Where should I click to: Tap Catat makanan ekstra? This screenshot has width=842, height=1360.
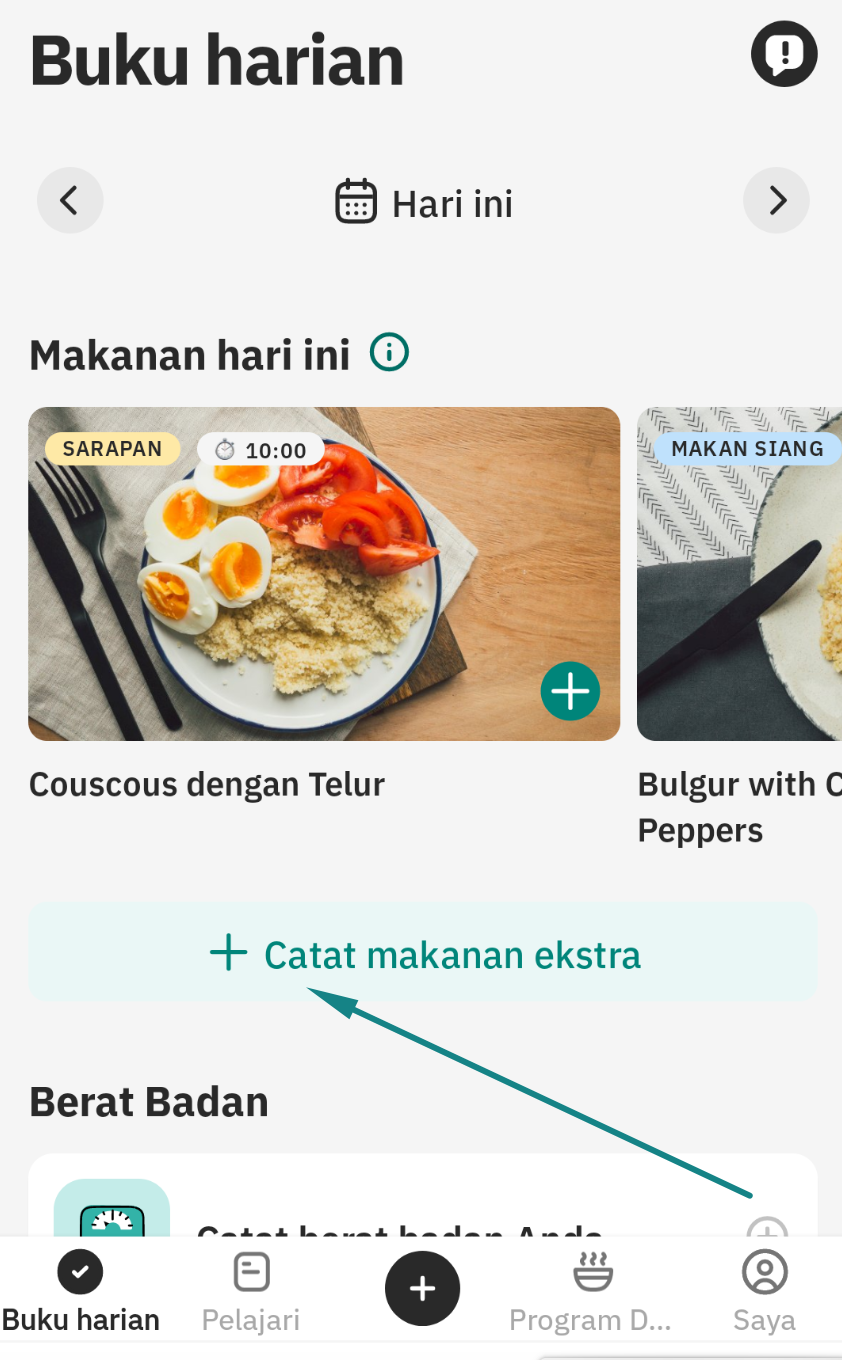click(x=423, y=954)
